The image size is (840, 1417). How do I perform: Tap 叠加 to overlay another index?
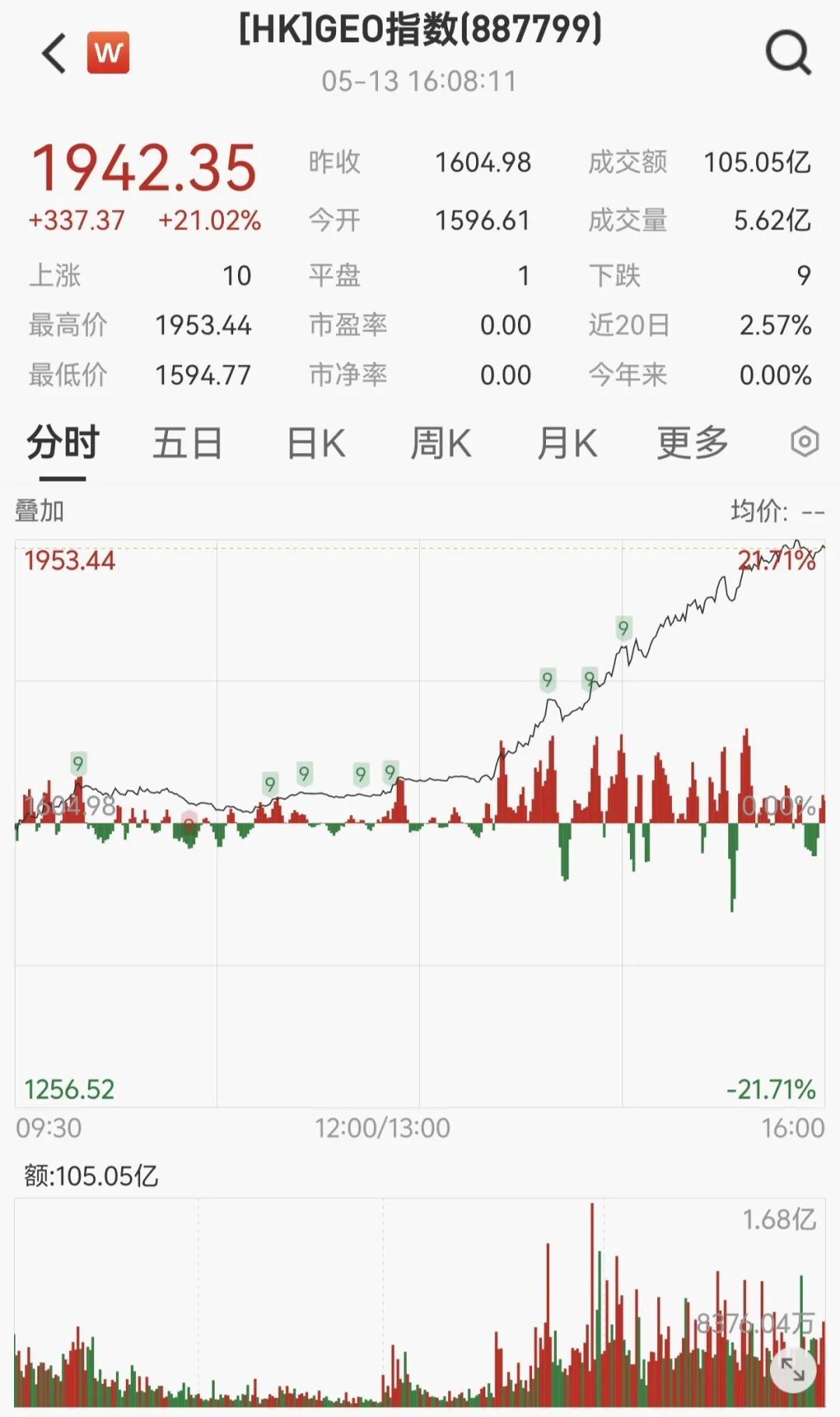pos(39,511)
